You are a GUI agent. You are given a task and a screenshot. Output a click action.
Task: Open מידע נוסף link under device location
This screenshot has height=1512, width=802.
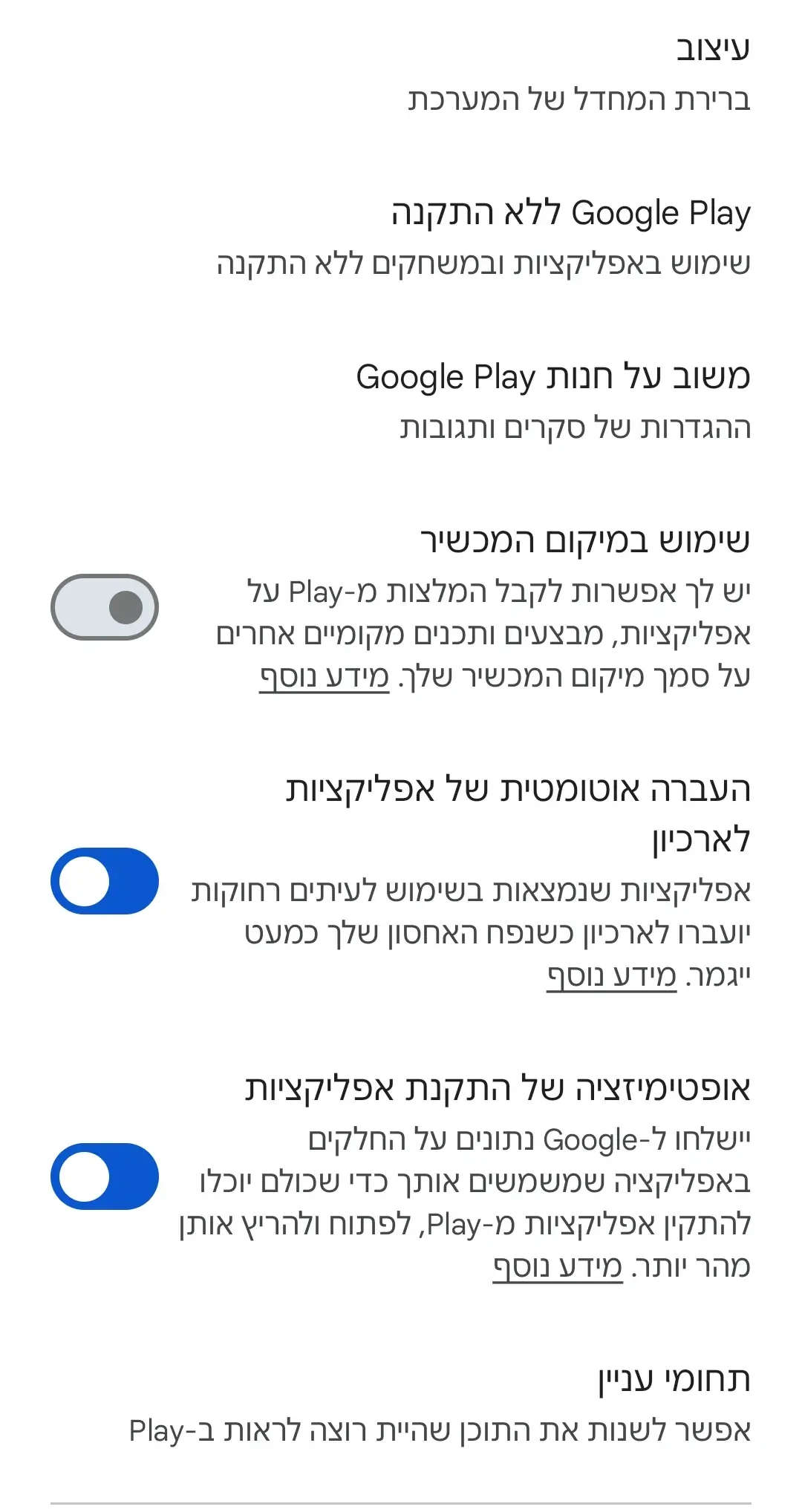pos(324,677)
